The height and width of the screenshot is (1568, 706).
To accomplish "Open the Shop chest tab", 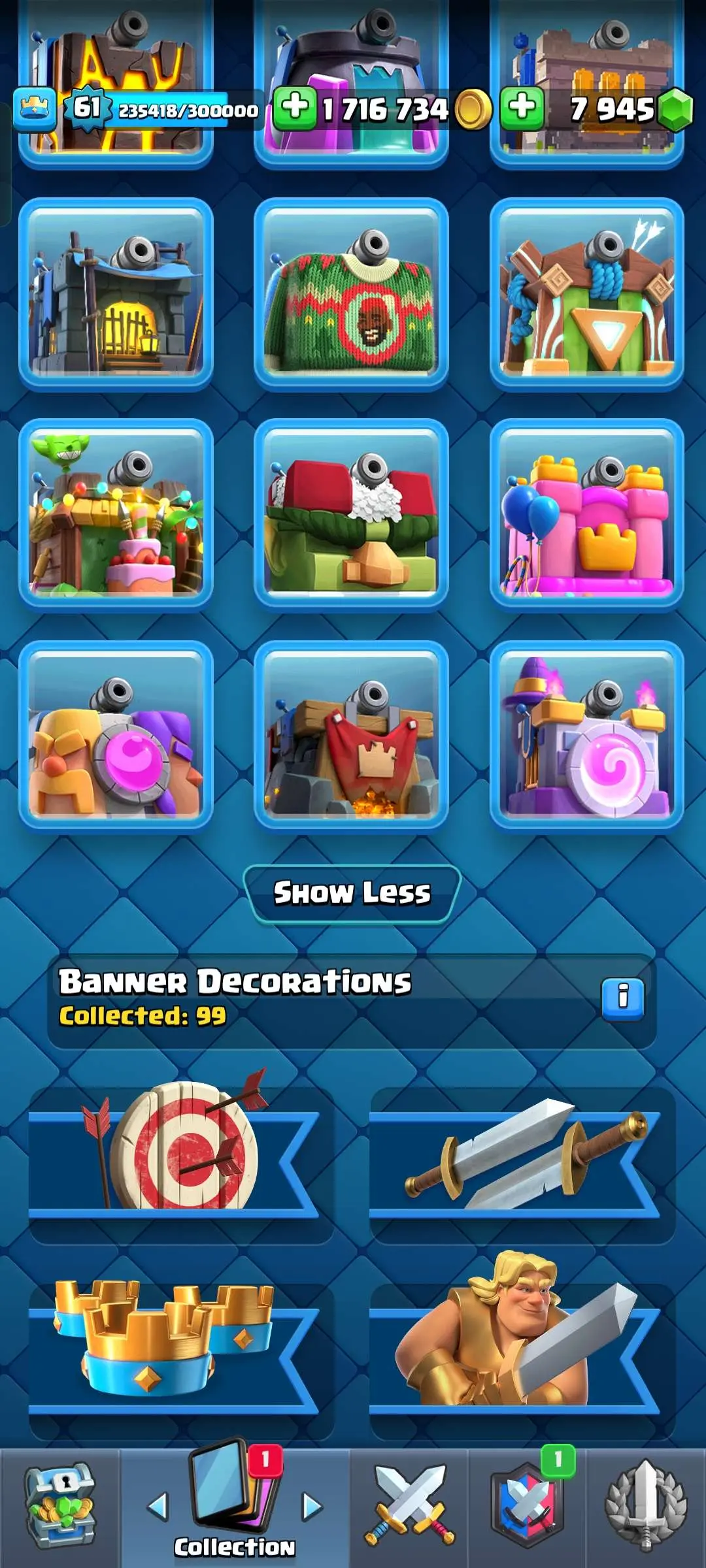I will [59, 1506].
